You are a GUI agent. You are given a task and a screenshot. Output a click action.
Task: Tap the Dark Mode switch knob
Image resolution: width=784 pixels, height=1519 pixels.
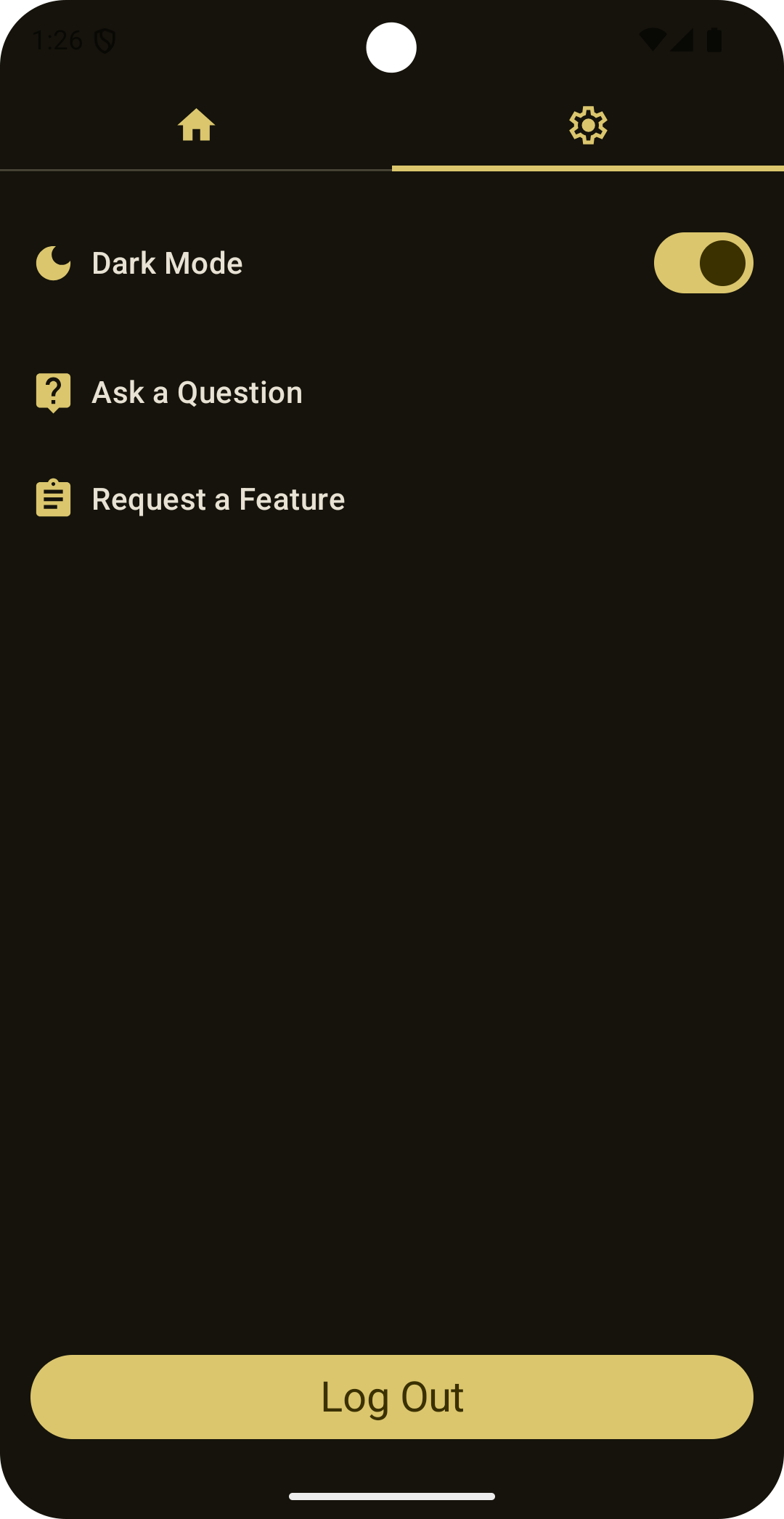coord(722,263)
